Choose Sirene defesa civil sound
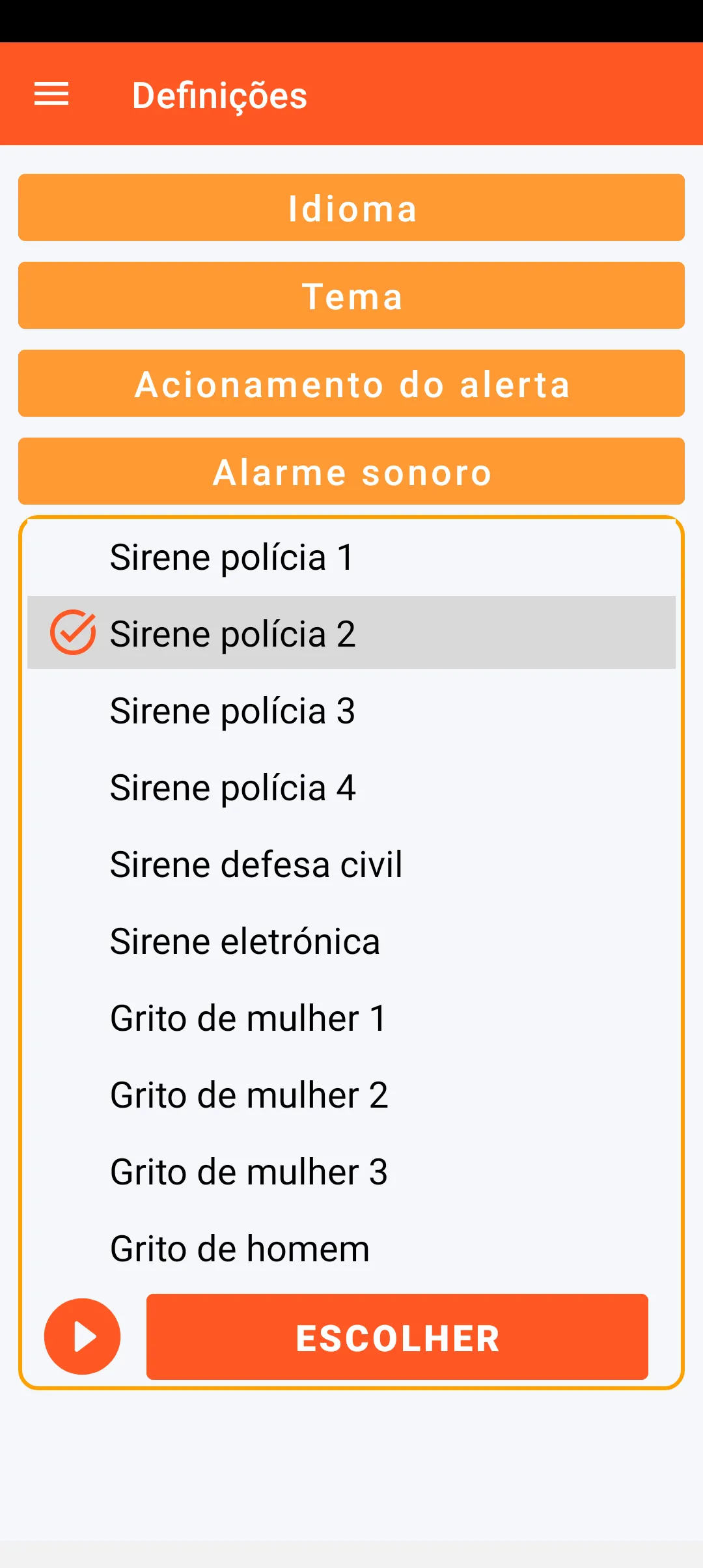 (351, 864)
